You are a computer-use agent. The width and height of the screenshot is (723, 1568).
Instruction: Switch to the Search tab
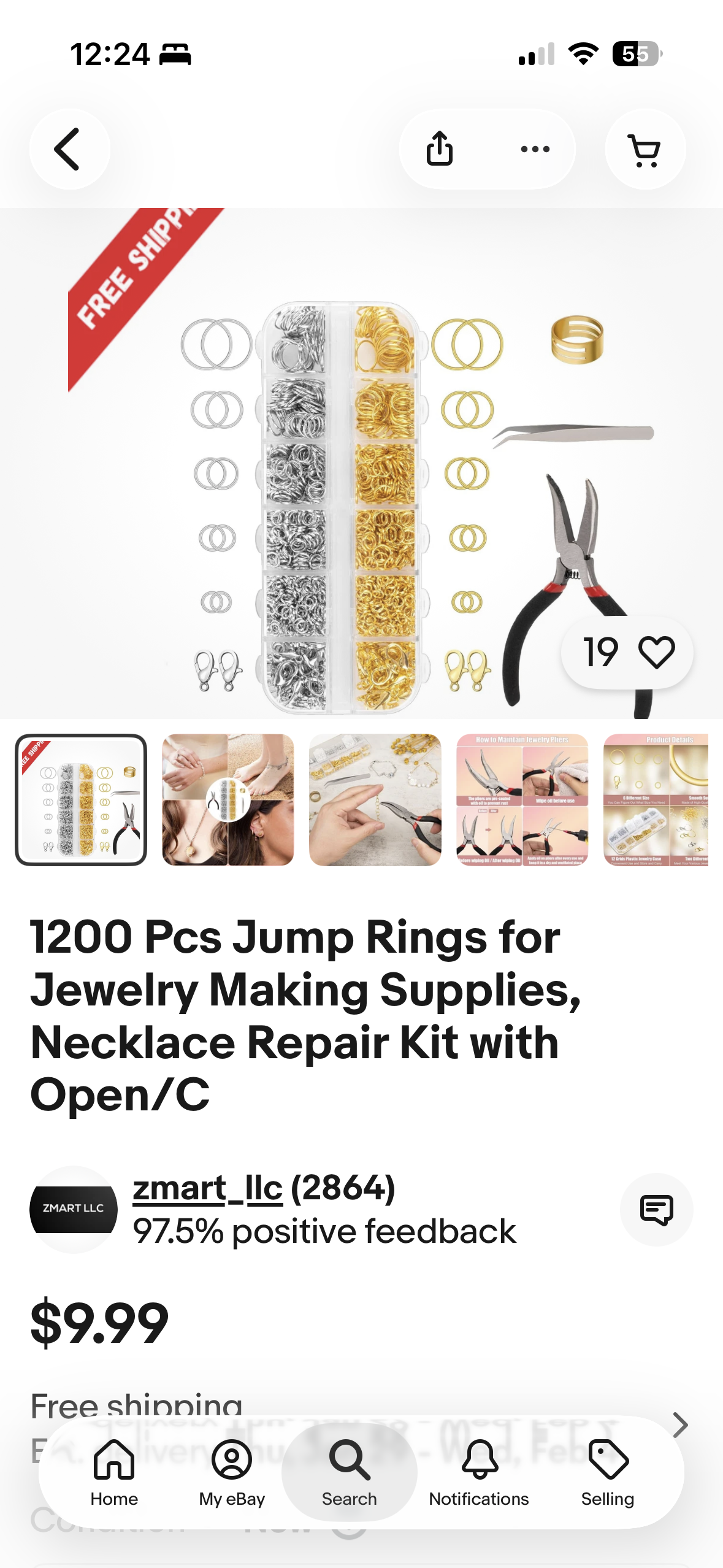(x=349, y=1472)
